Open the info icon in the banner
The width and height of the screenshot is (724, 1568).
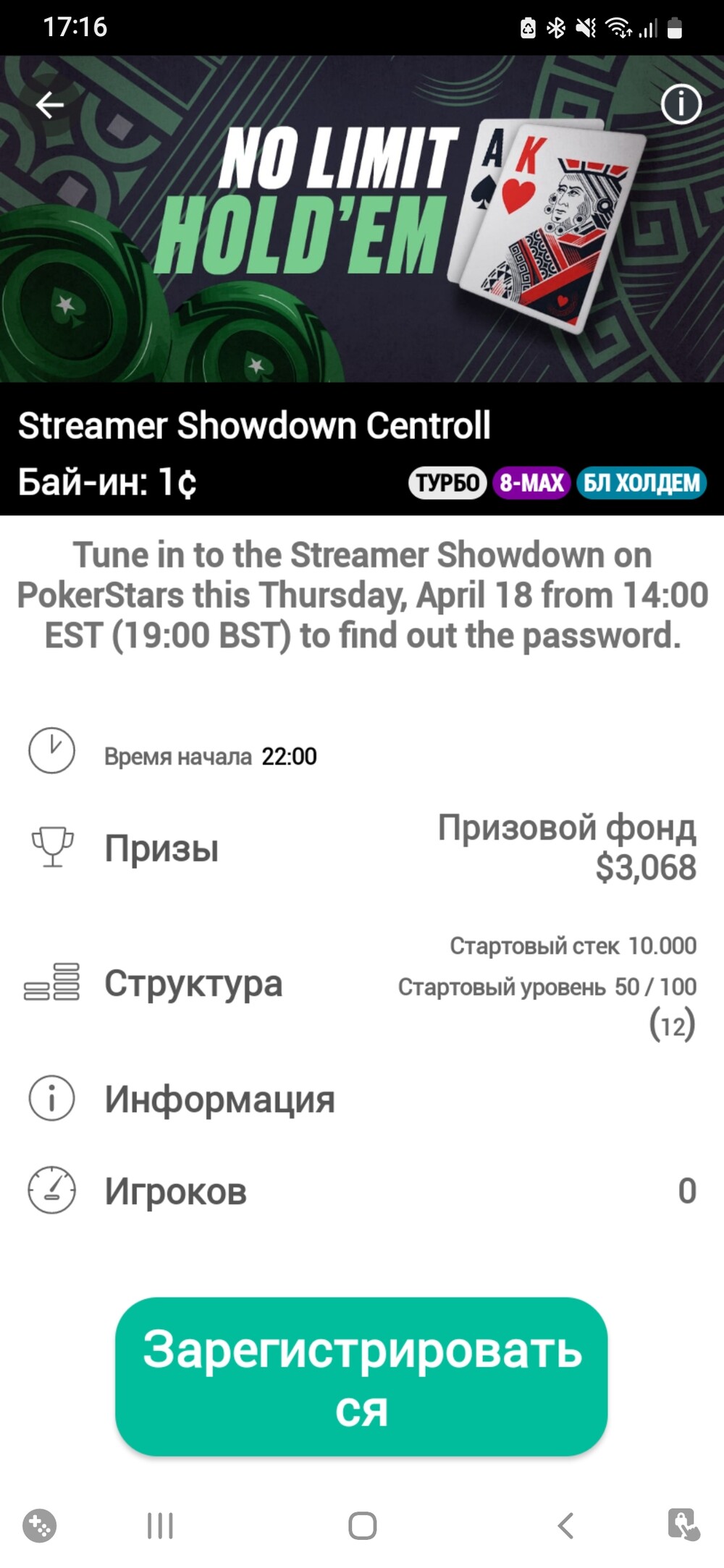[x=681, y=105]
